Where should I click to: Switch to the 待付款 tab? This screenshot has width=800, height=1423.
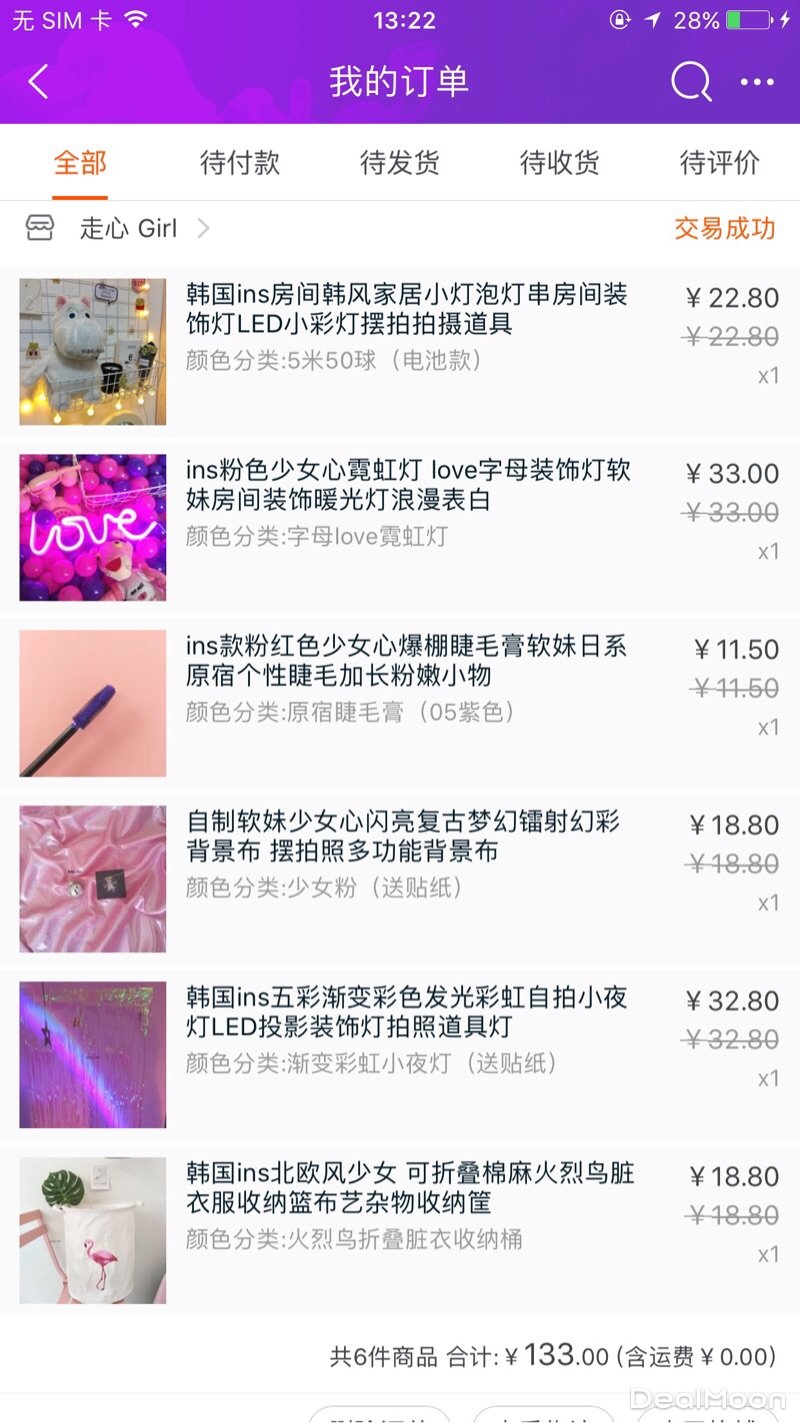240,163
